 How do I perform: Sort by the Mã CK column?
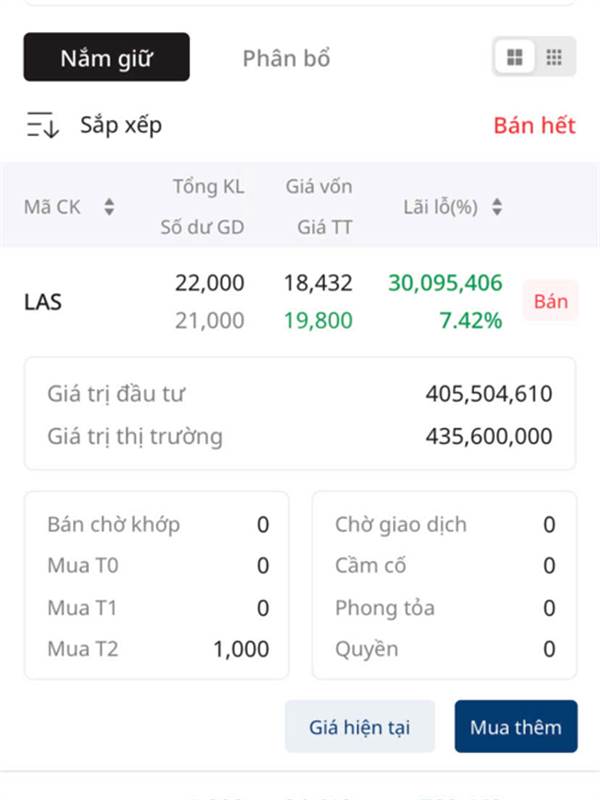point(69,207)
